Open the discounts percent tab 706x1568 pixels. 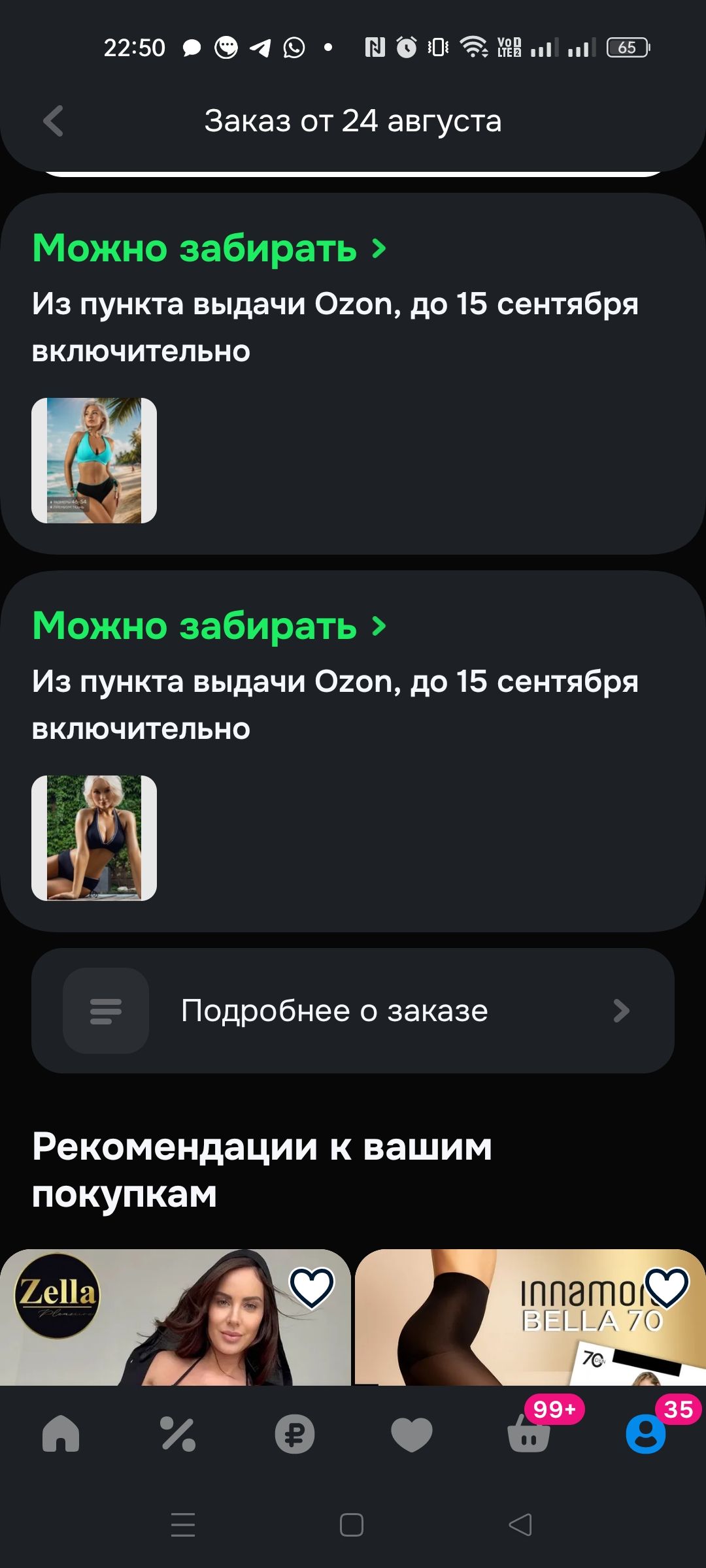pos(178,1434)
